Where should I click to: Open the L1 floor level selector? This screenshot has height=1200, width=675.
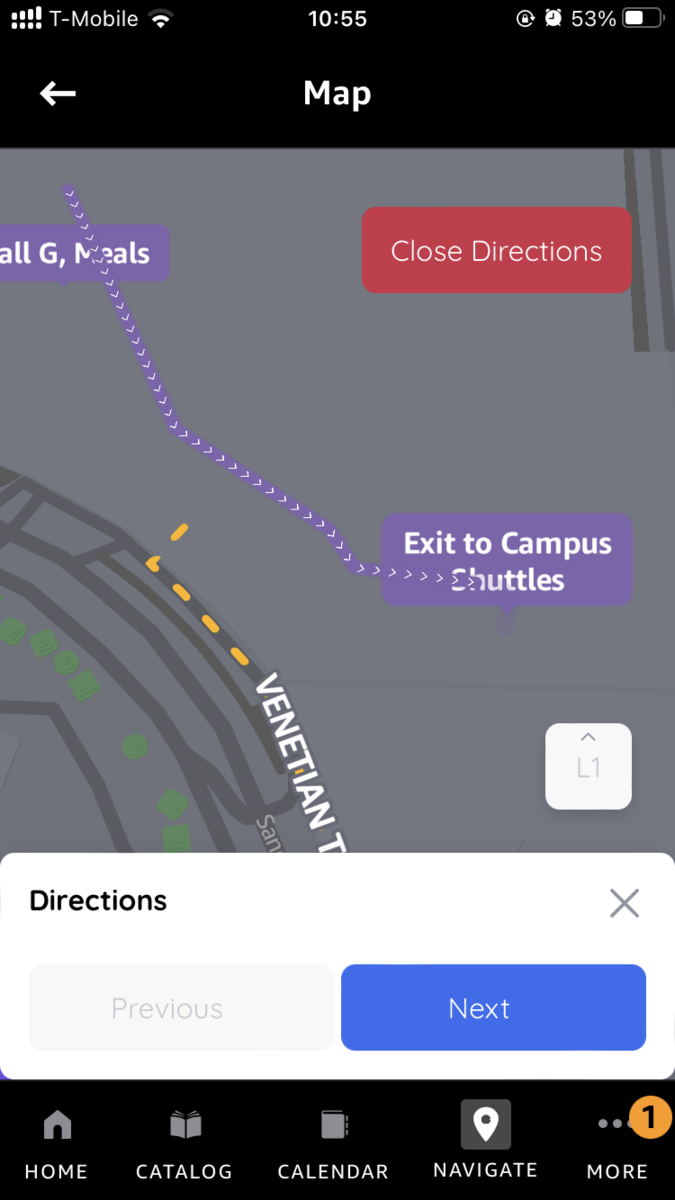tap(588, 766)
